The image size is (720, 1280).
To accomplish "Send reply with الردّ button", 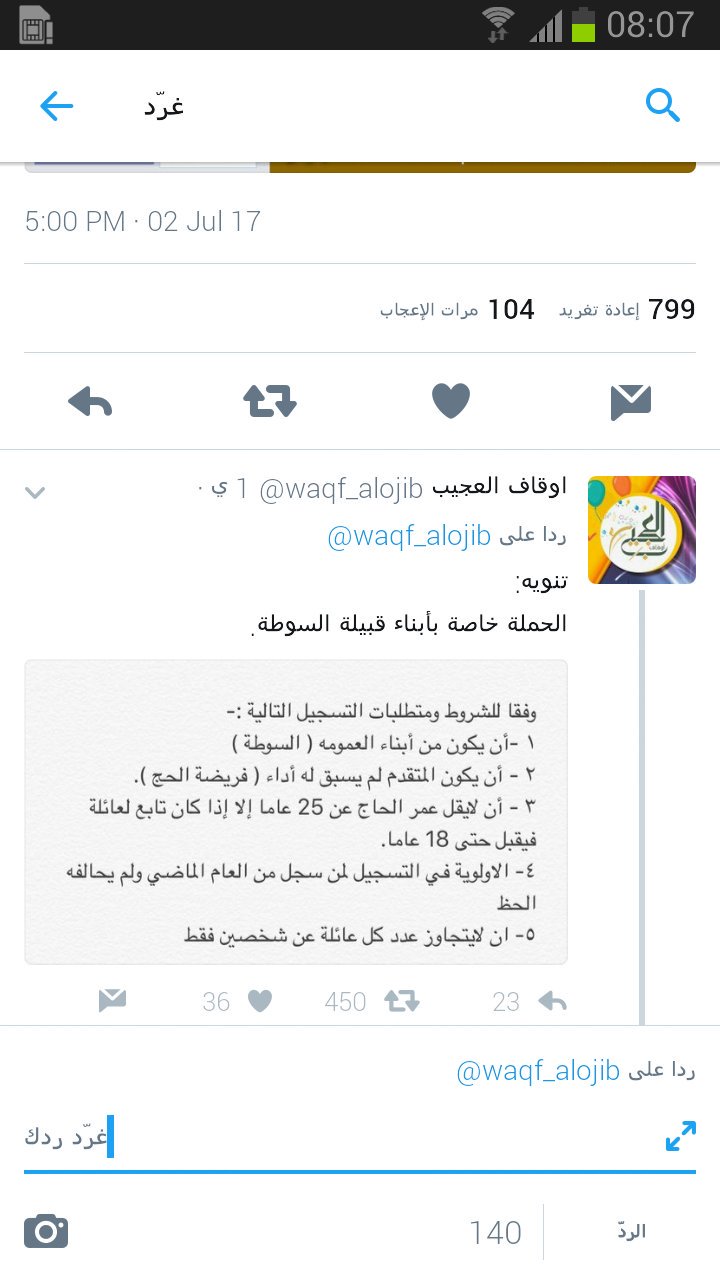I will click(x=630, y=1231).
